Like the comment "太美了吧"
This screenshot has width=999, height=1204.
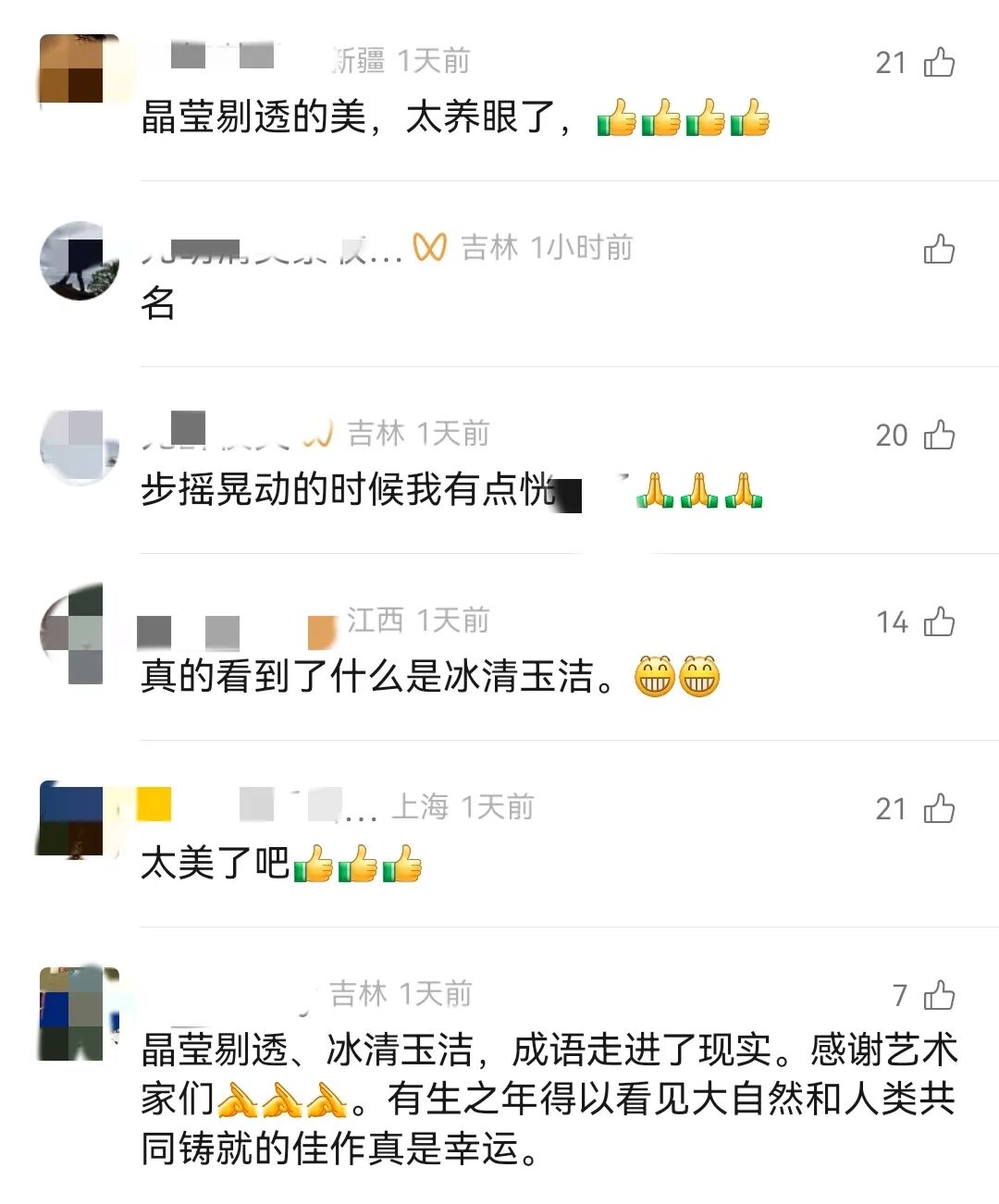pyautogui.click(x=939, y=808)
